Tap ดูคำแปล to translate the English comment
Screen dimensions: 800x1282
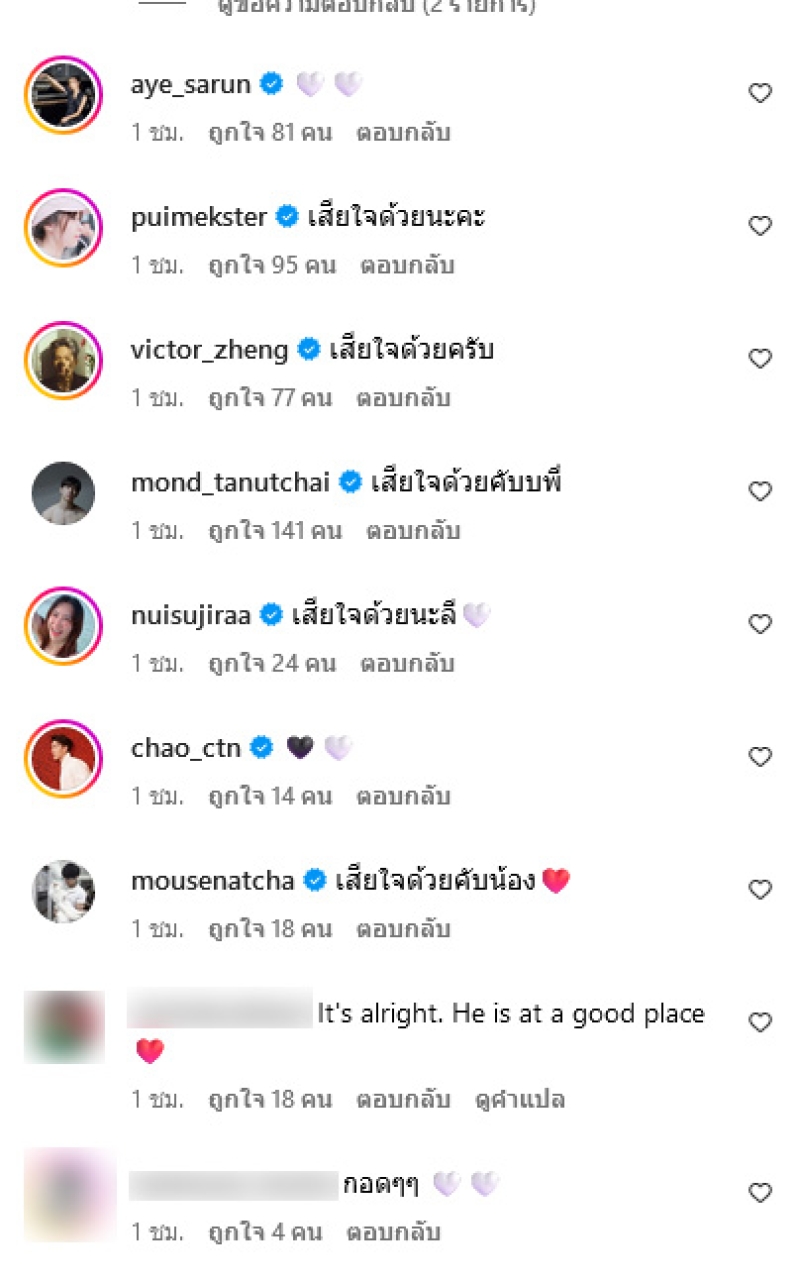click(520, 1100)
